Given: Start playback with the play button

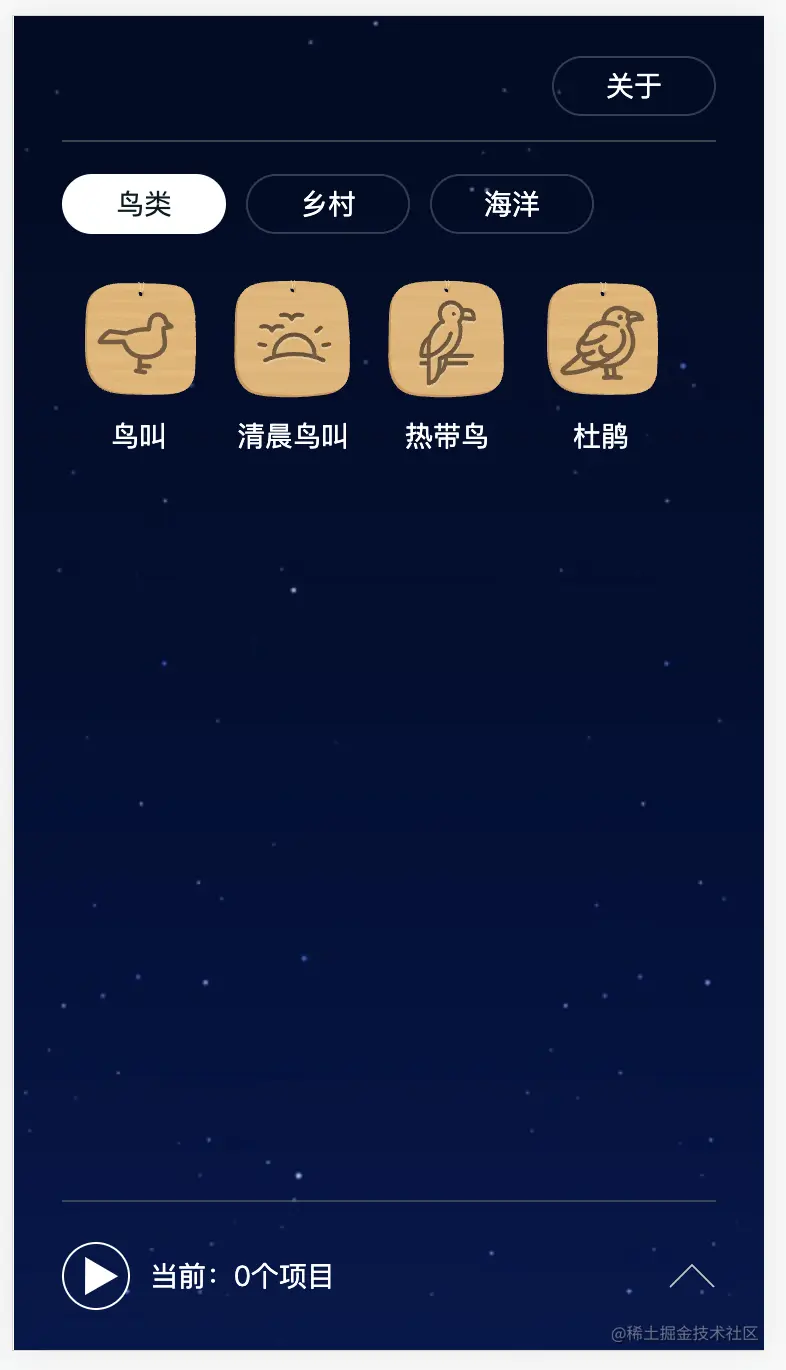Looking at the screenshot, I should pos(96,1276).
